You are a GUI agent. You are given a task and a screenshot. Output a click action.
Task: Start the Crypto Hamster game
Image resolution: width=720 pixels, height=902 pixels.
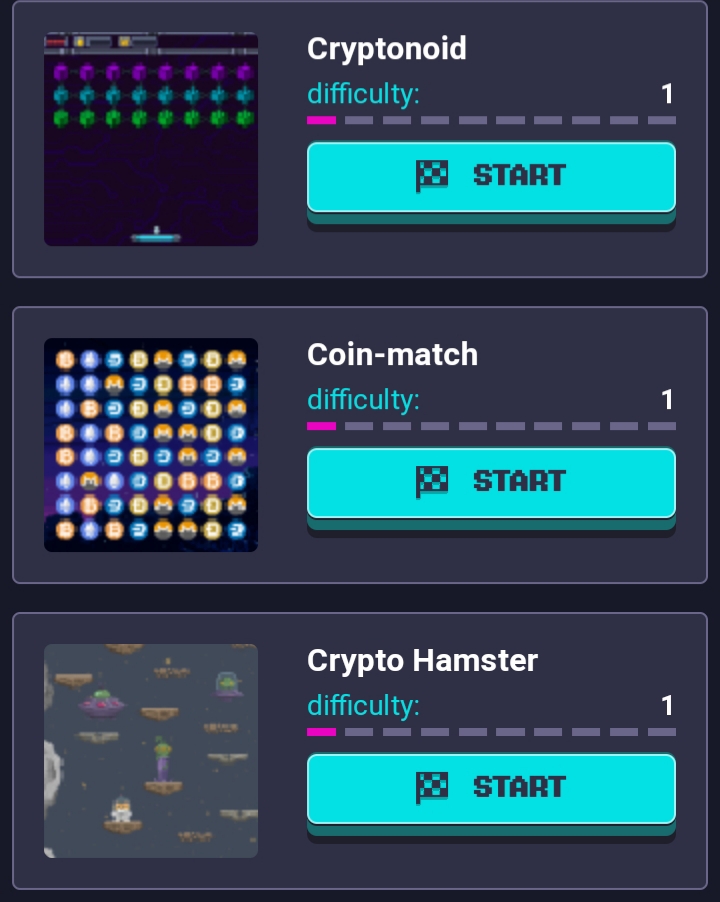click(x=491, y=788)
